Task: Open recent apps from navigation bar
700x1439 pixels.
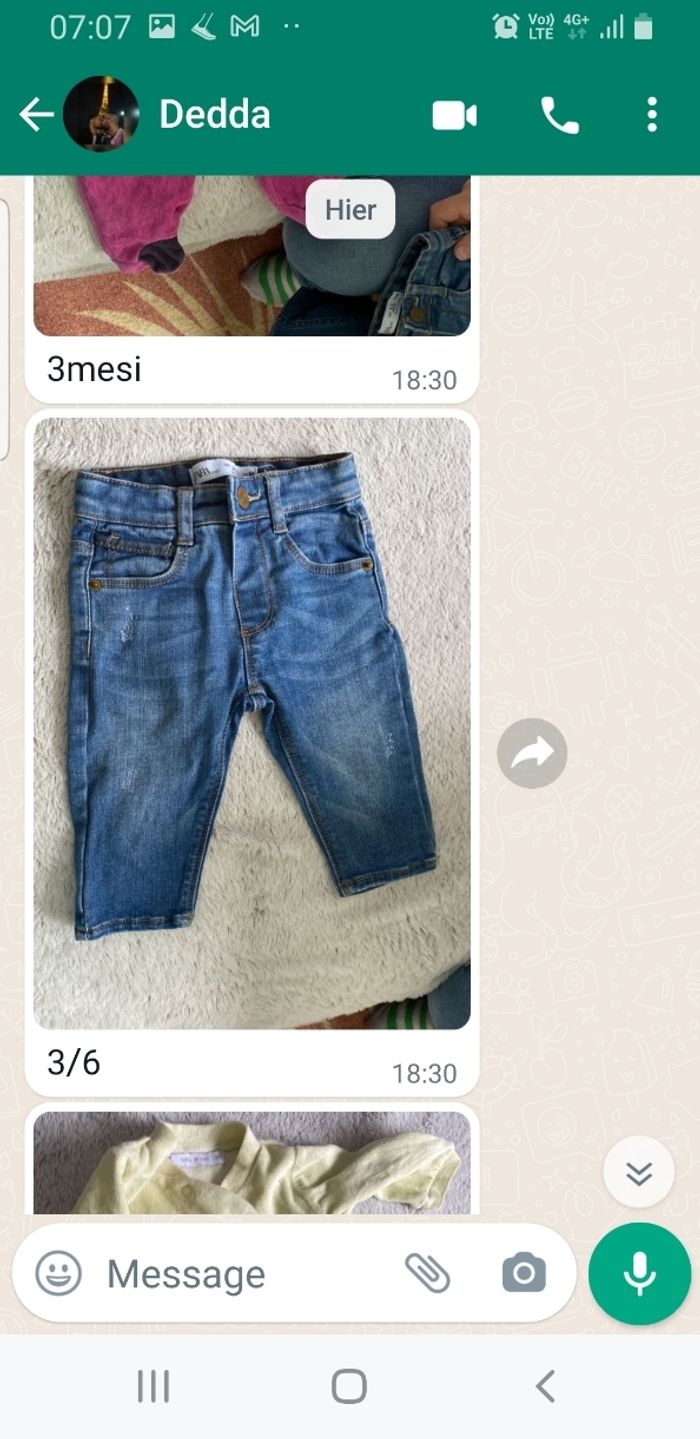Action: coord(153,1387)
